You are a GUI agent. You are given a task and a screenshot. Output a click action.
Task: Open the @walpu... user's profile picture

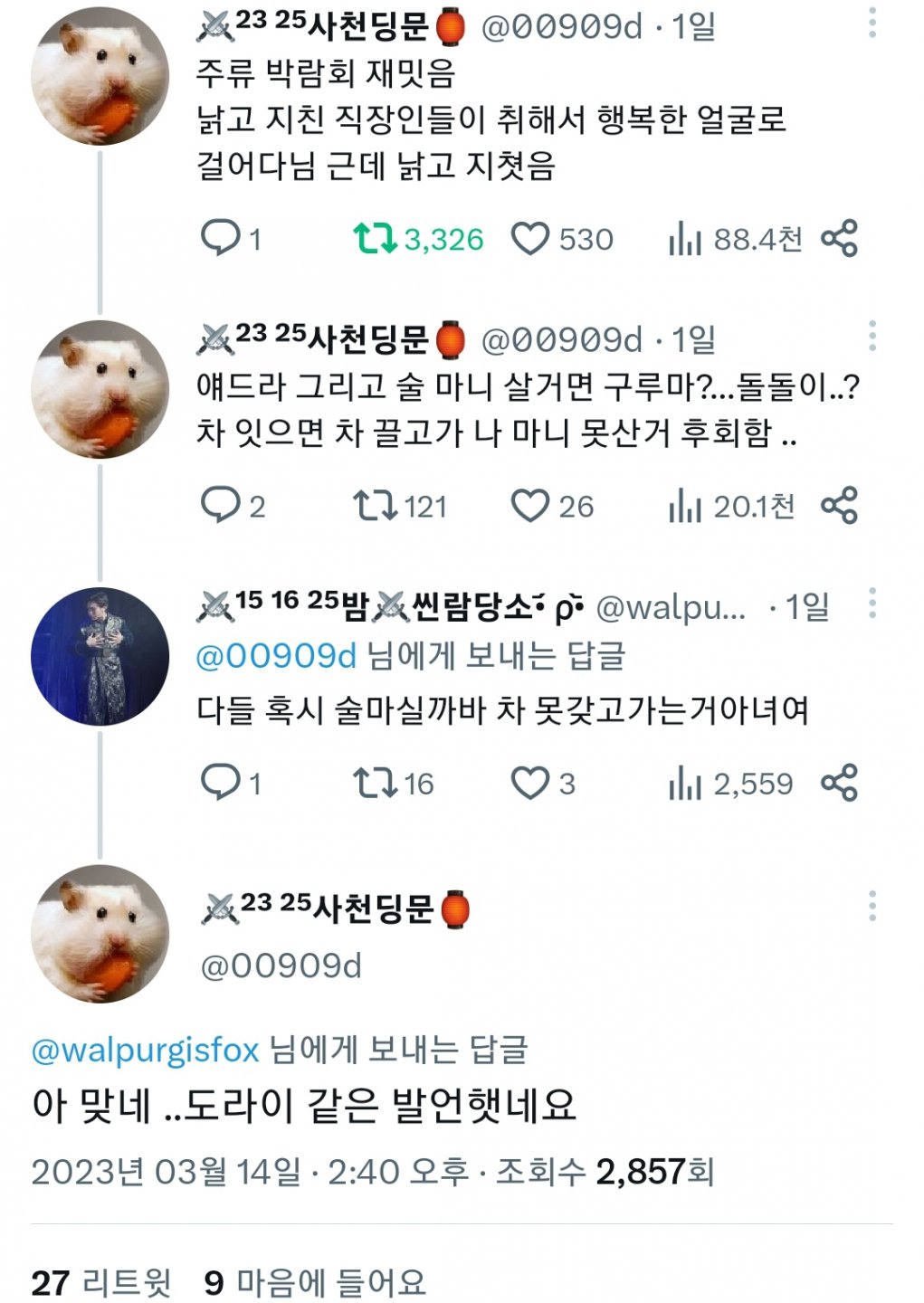coord(100,657)
